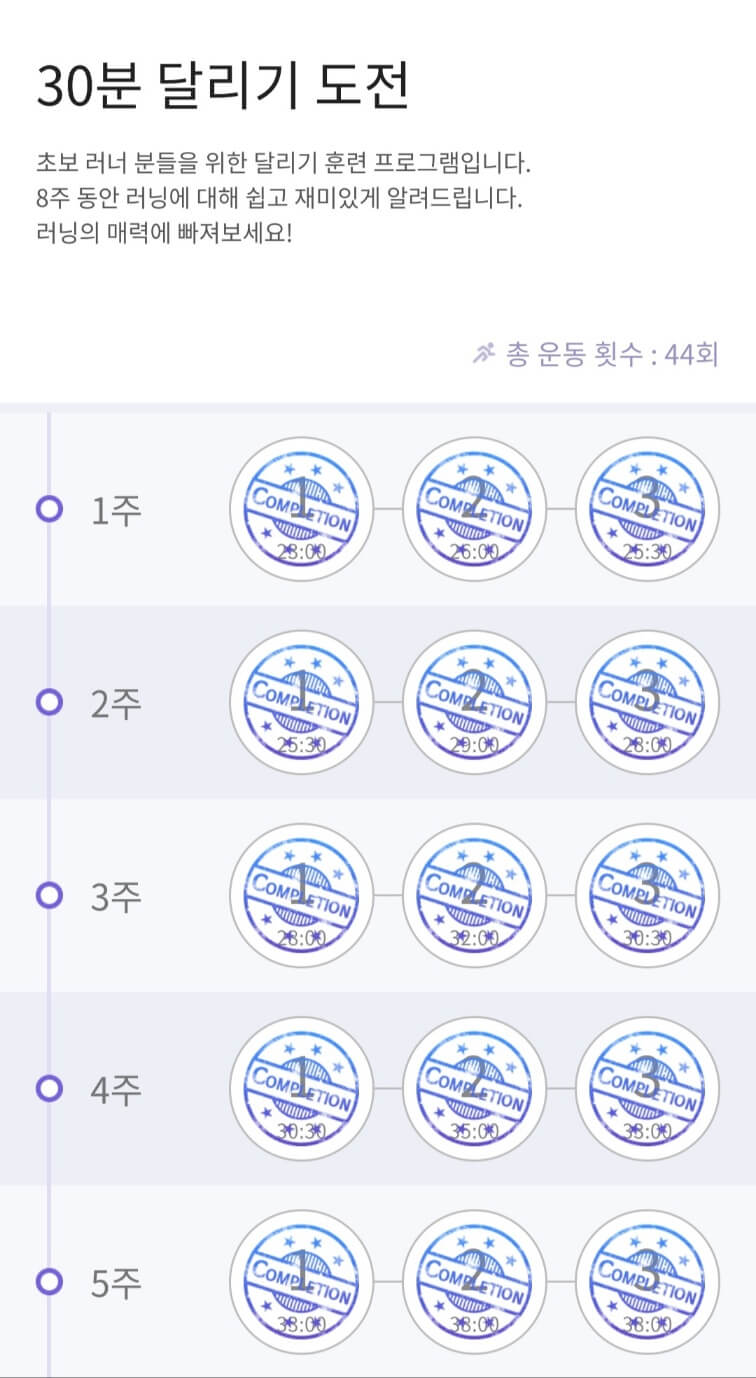Select the session 2 stamp of week 2
This screenshot has width=756, height=1378.
point(474,703)
